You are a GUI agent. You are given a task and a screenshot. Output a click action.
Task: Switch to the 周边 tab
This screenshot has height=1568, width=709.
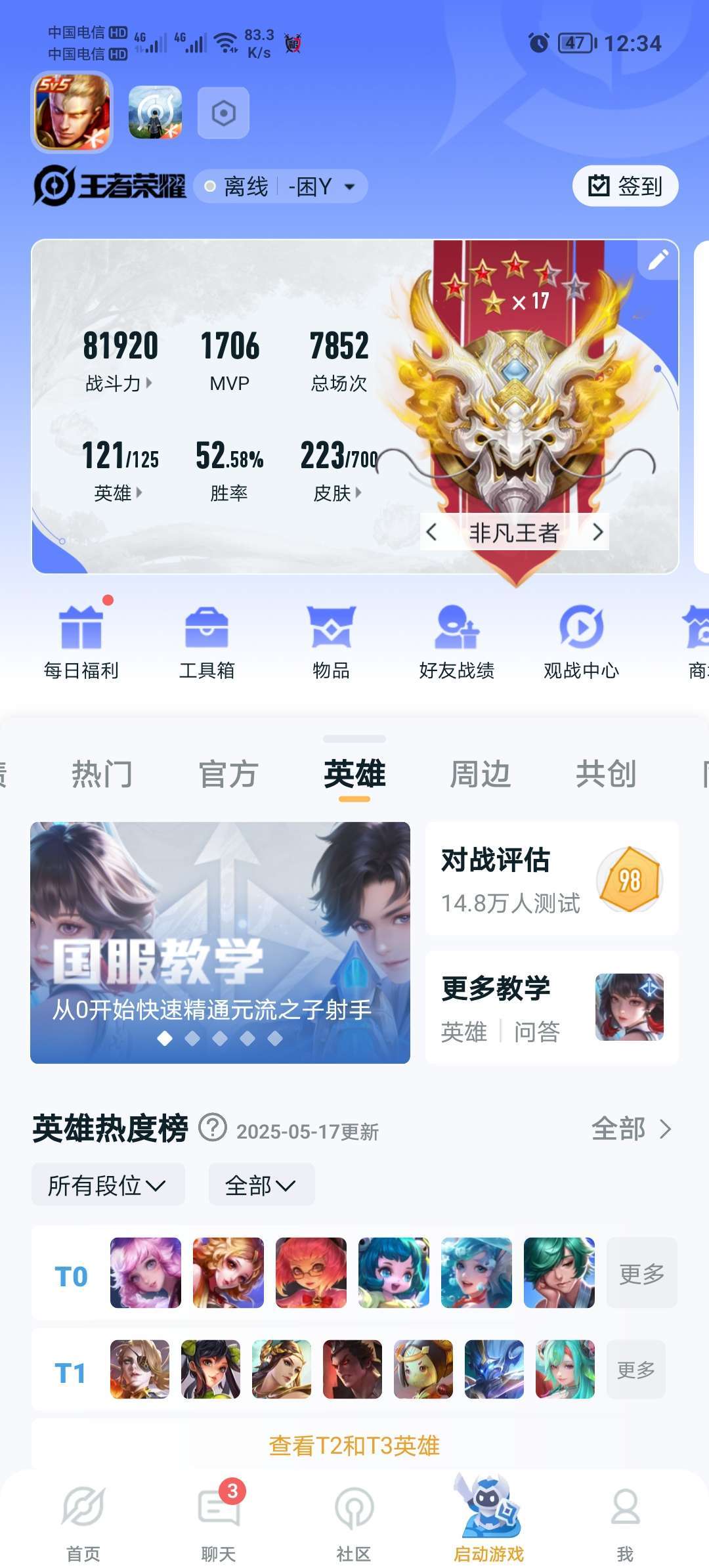pos(481,774)
